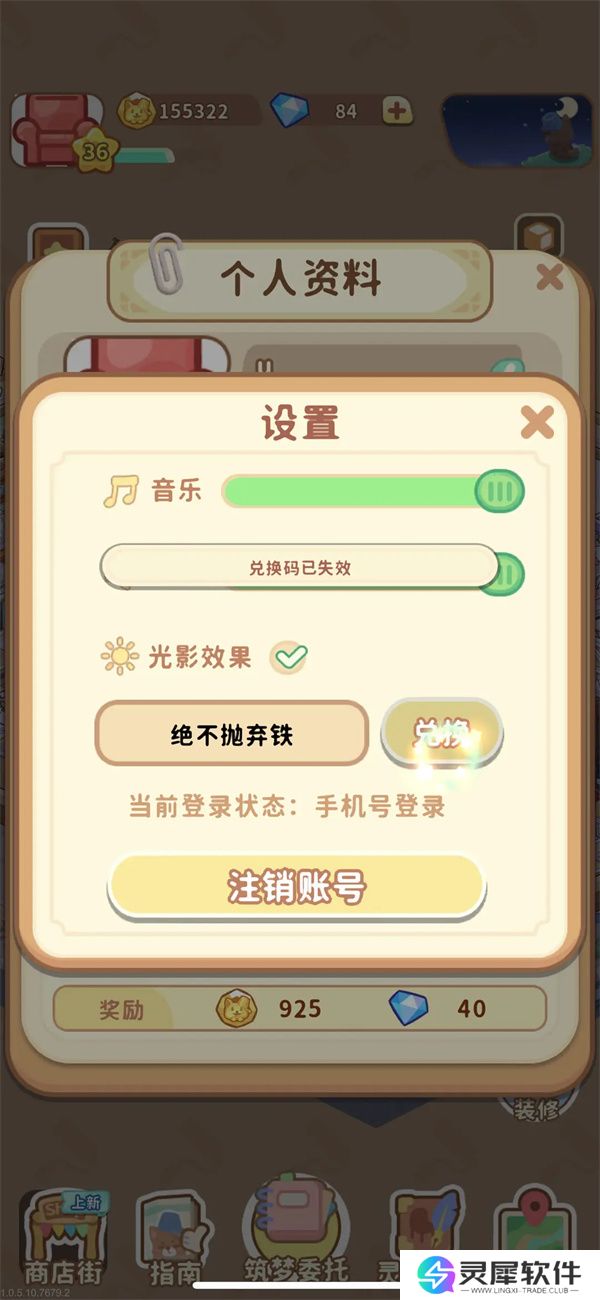Toggle the 光影效果 checkbox

[x=291, y=657]
